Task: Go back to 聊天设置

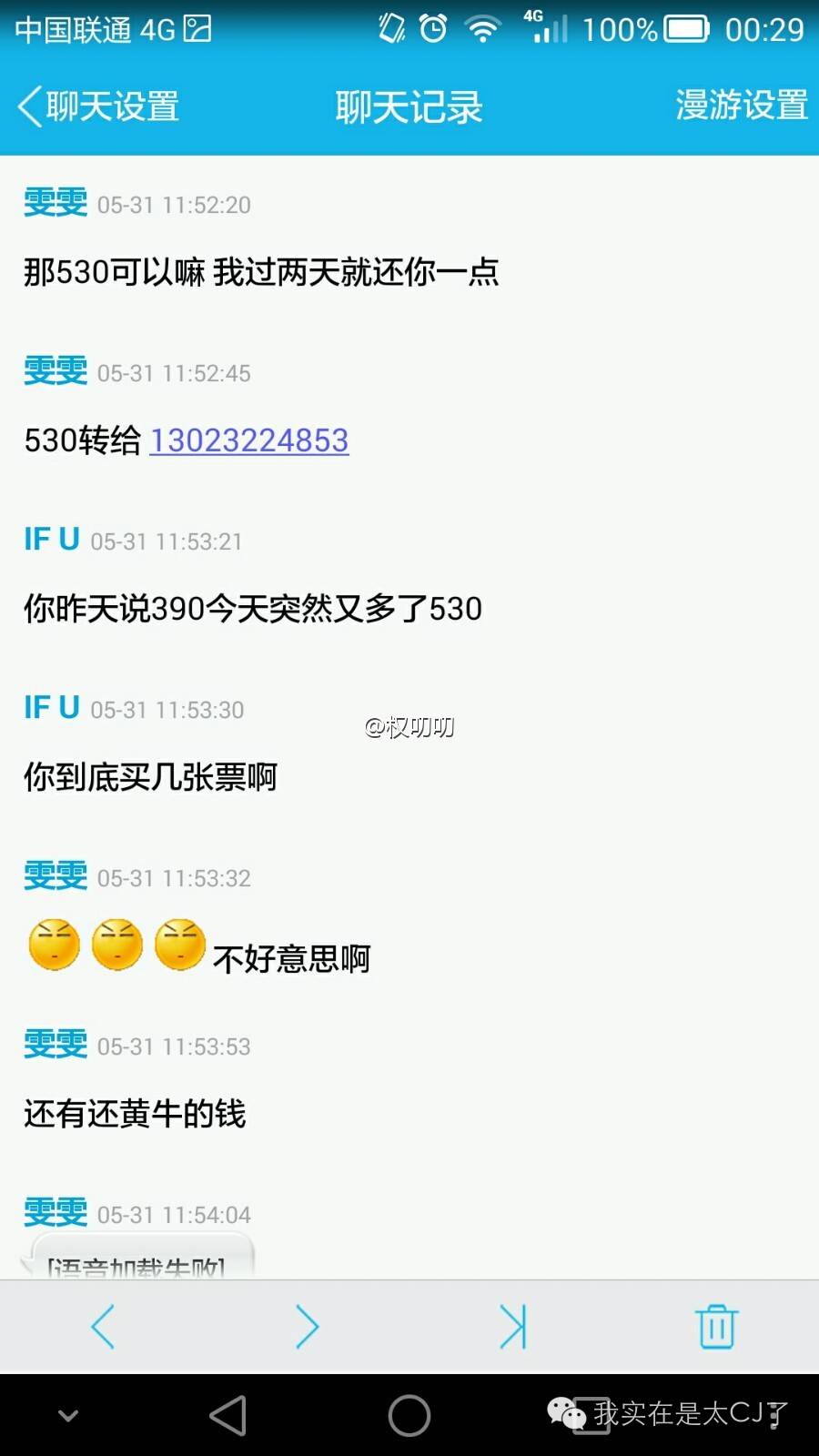Action: coord(98,106)
